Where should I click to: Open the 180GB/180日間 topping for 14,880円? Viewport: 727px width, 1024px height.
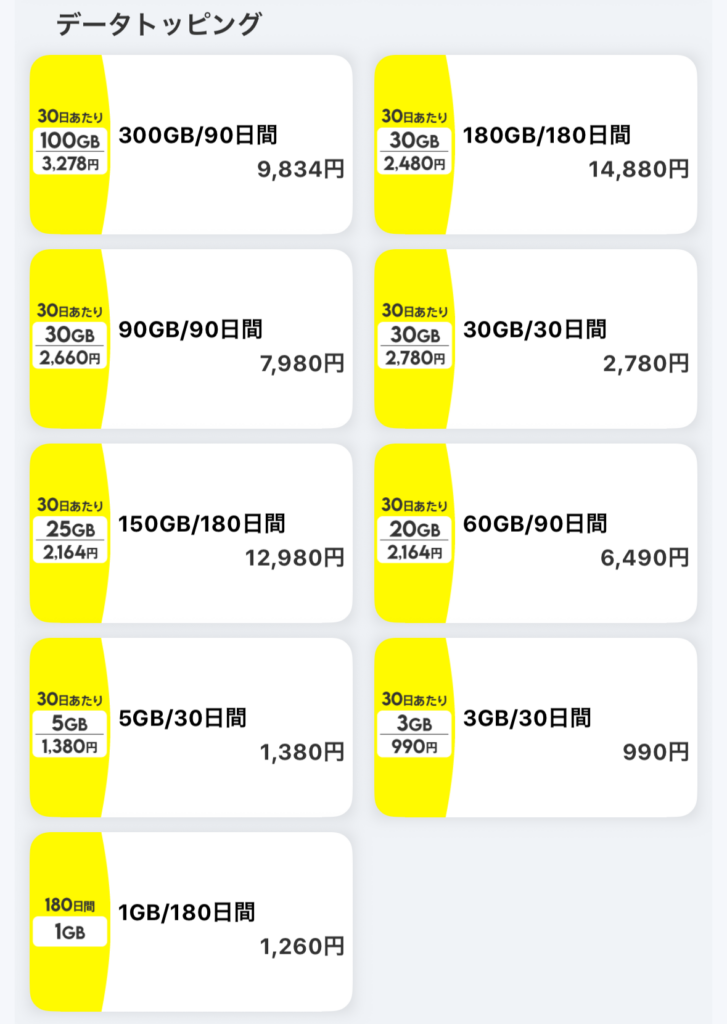[x=535, y=145]
